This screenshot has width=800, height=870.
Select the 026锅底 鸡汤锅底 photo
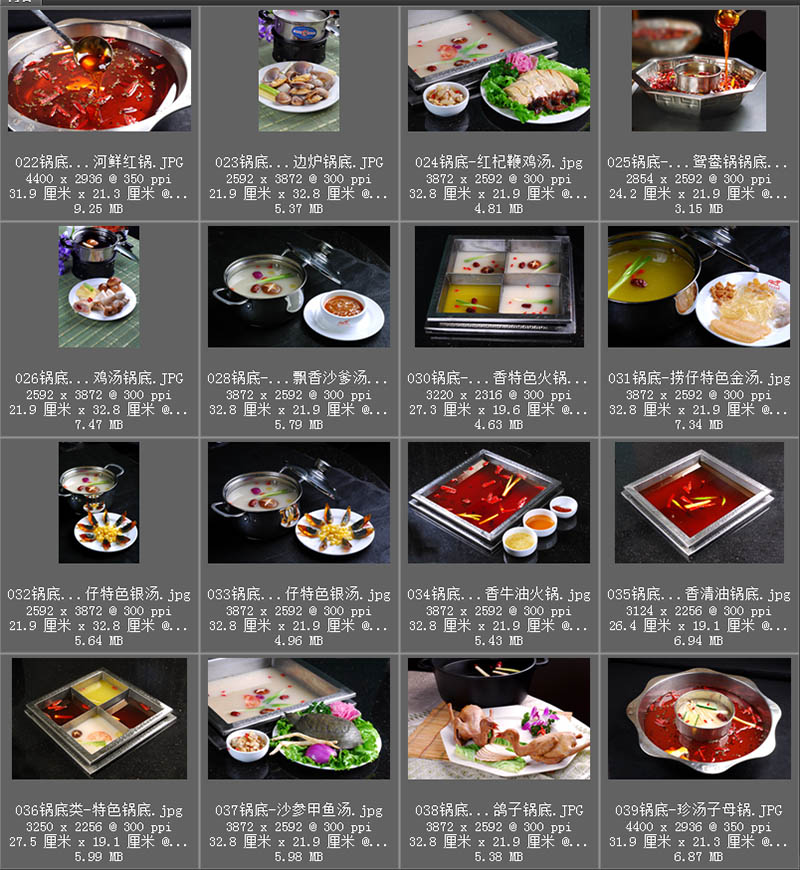pos(99,287)
